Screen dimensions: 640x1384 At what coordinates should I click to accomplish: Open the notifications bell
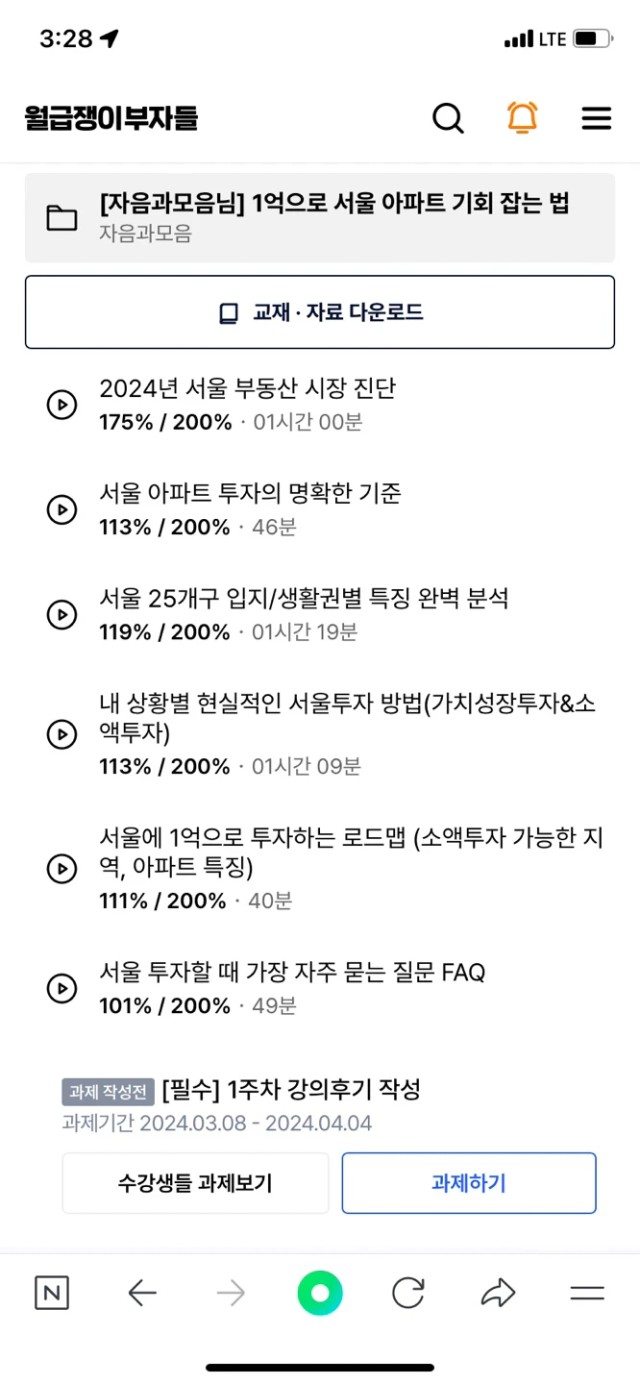click(522, 118)
